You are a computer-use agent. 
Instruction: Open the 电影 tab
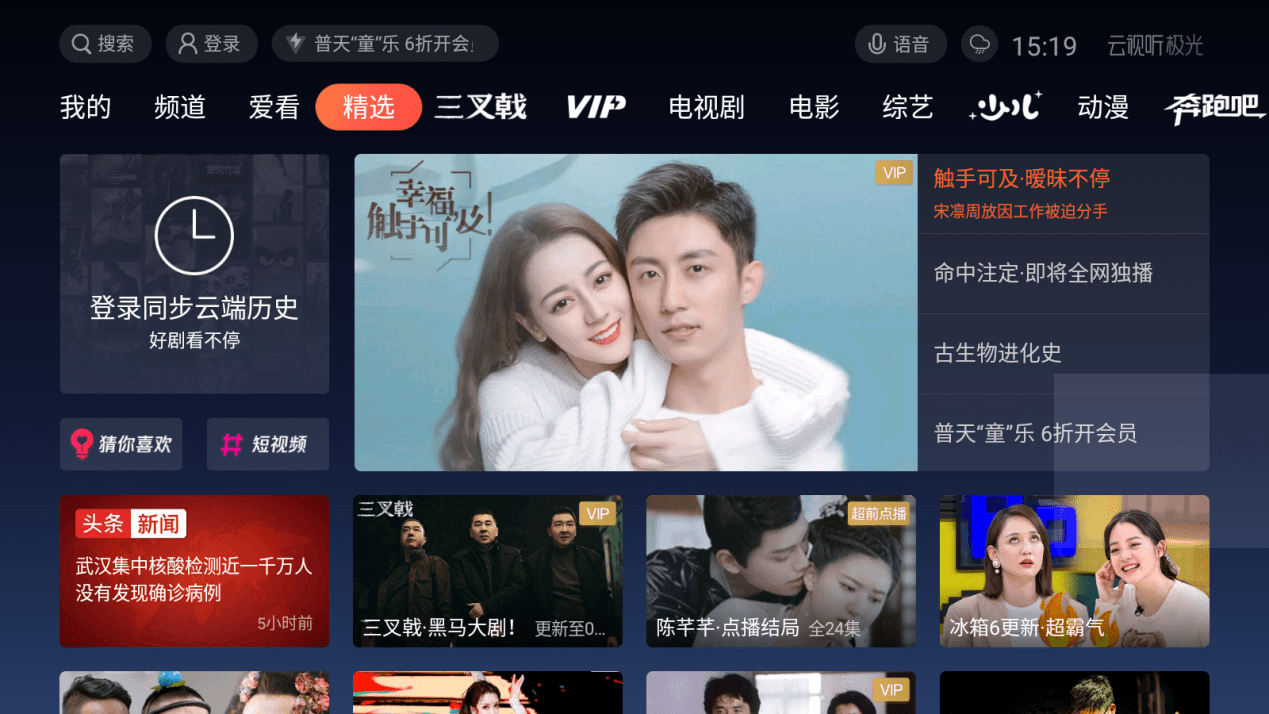pyautogui.click(x=813, y=107)
